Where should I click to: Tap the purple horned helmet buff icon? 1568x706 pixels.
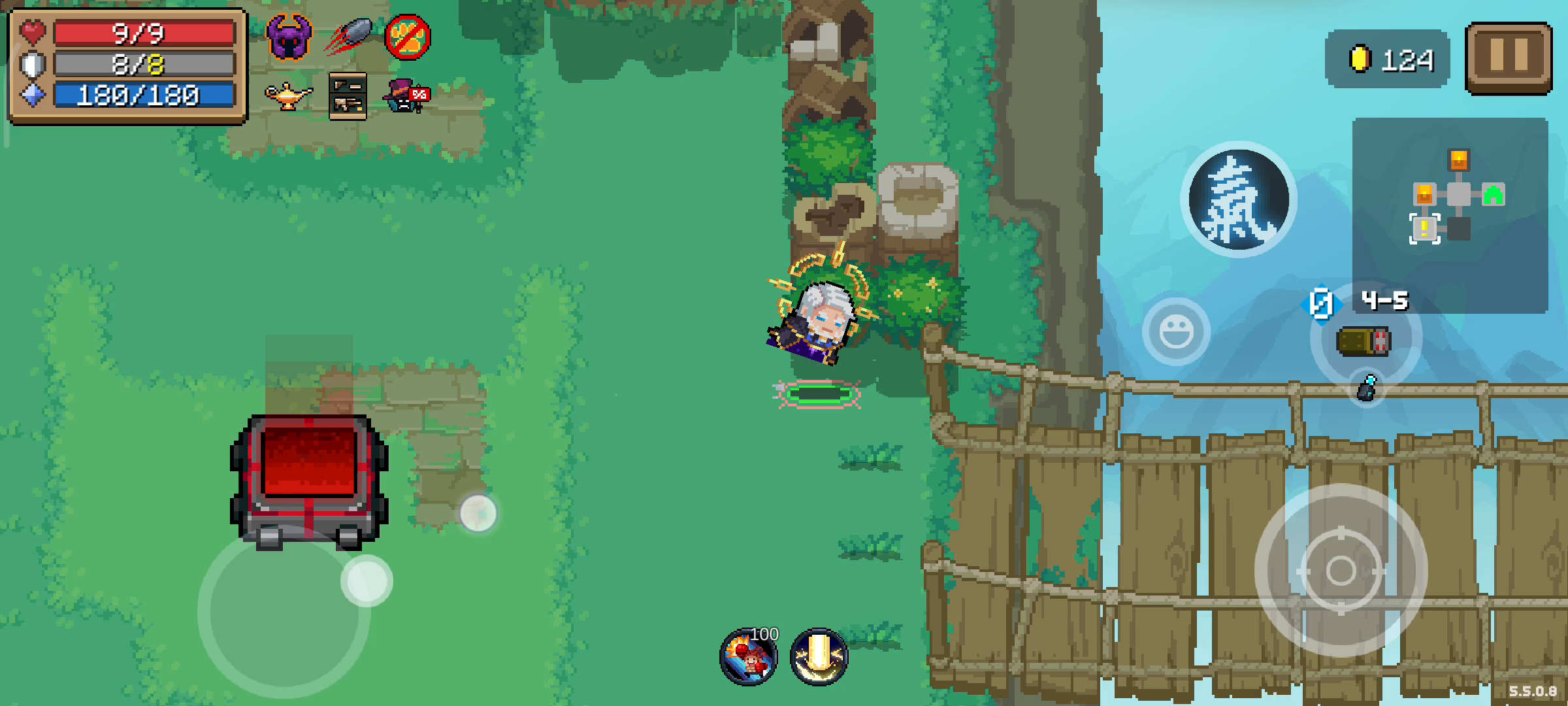pyautogui.click(x=289, y=37)
